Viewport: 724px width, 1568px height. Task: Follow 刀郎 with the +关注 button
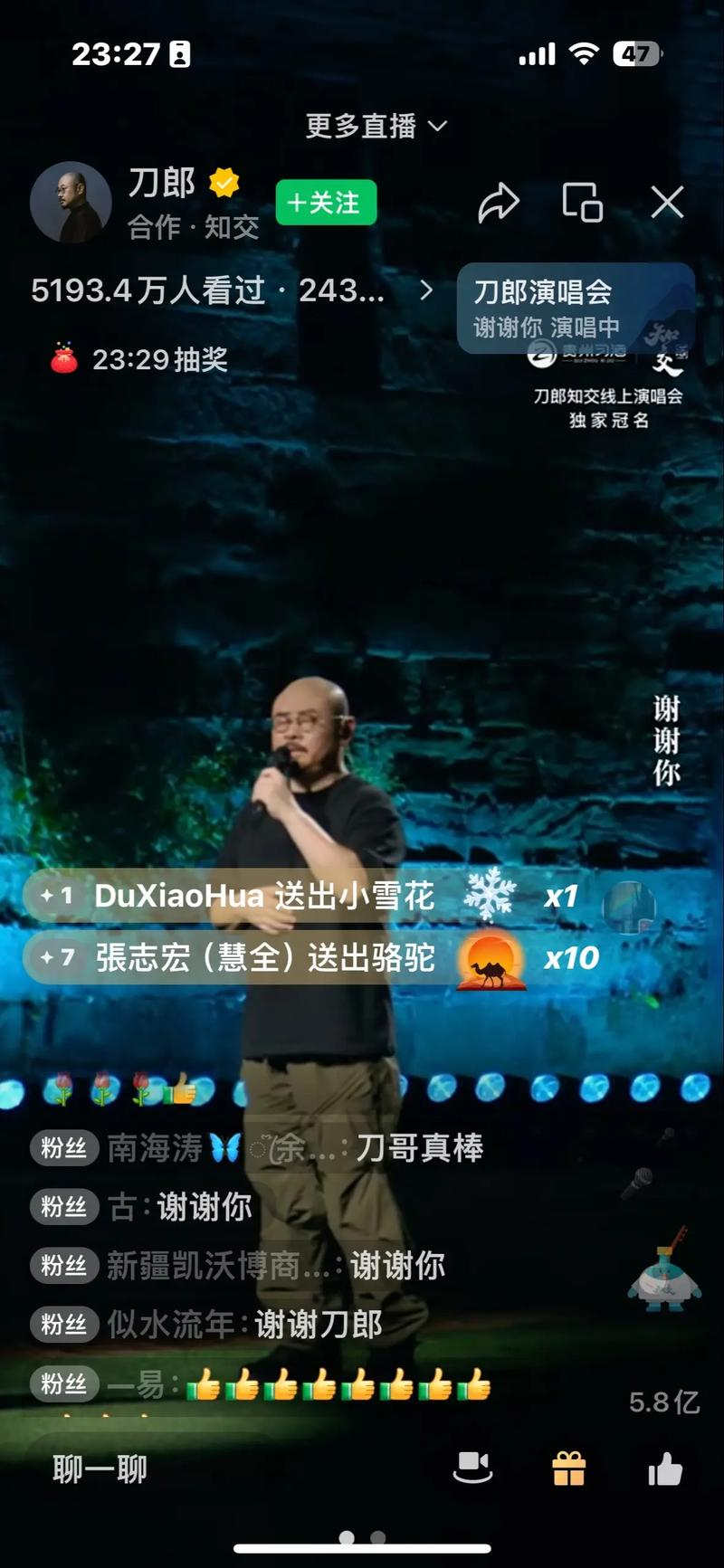coord(326,203)
